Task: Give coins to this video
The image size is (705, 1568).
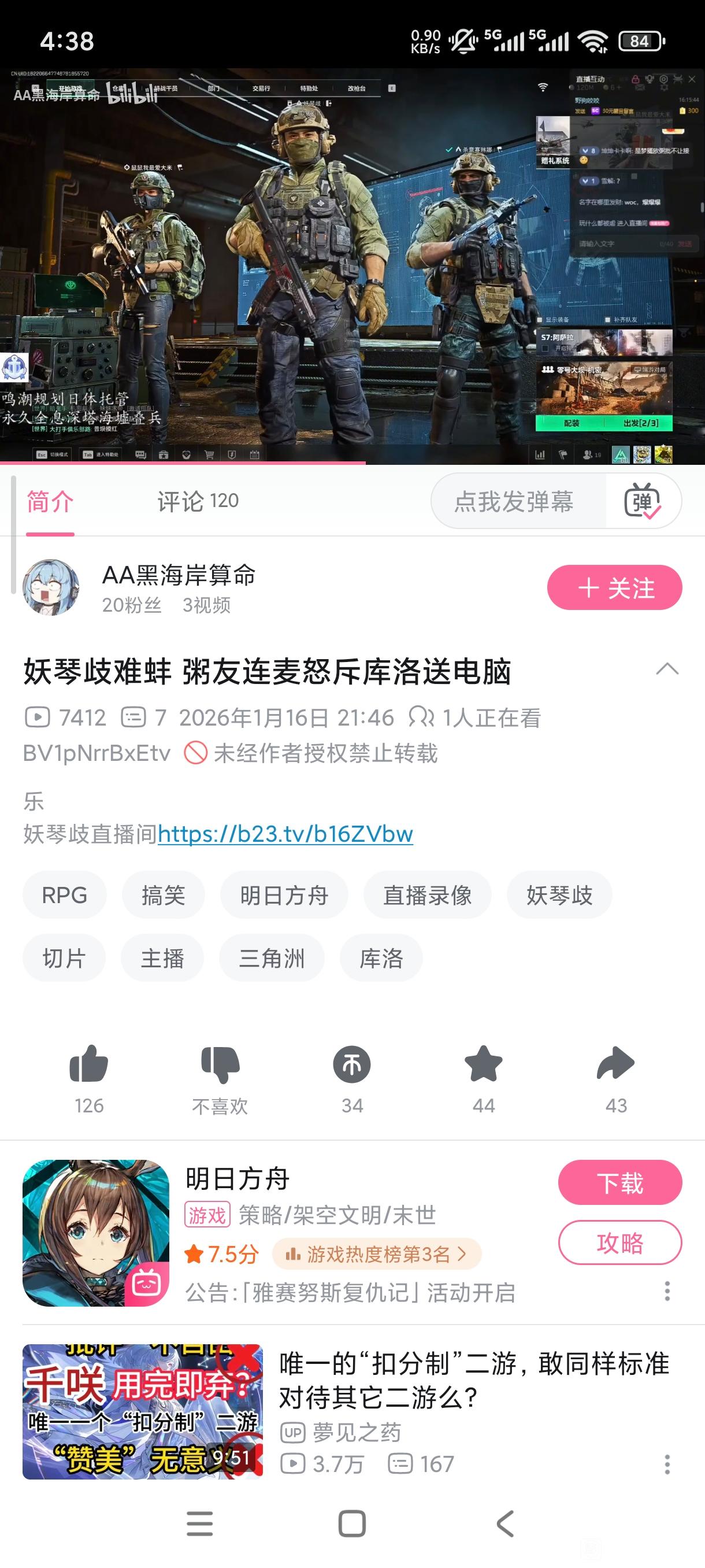Action: pyautogui.click(x=351, y=1065)
